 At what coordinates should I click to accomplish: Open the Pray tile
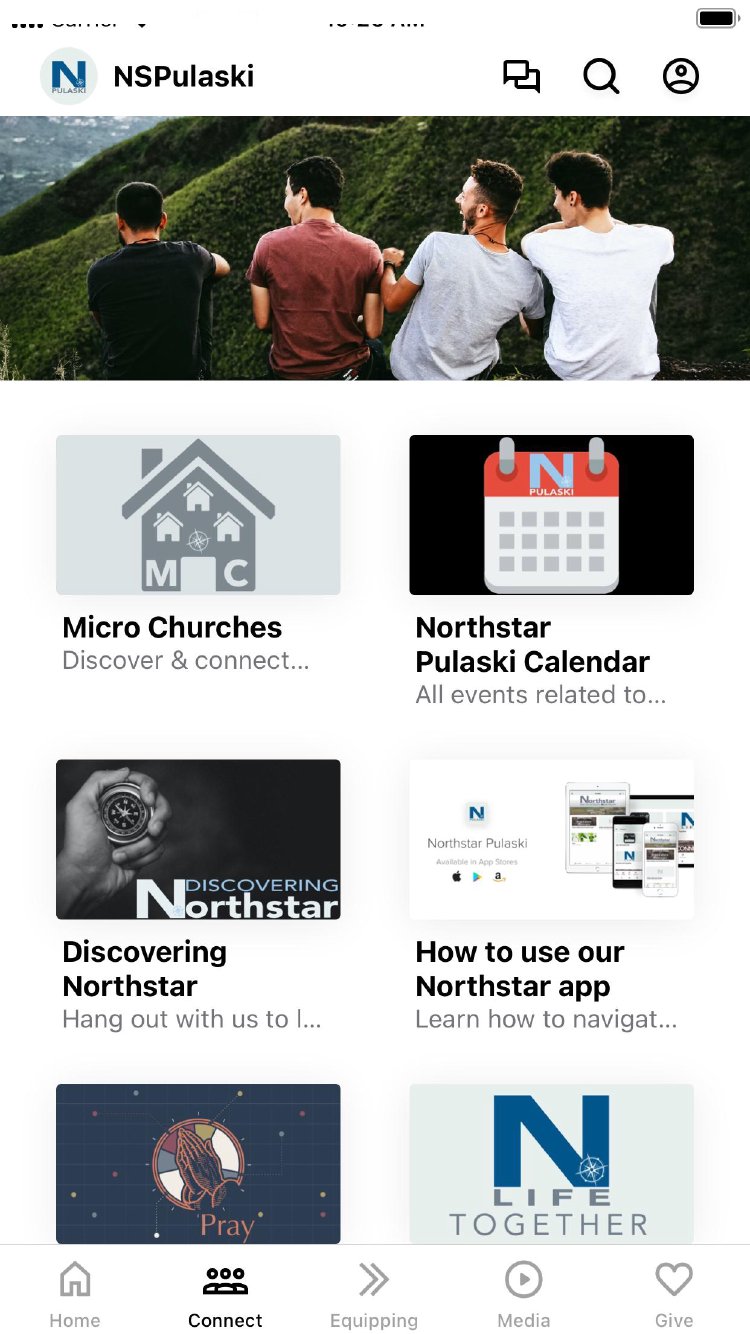[198, 1164]
